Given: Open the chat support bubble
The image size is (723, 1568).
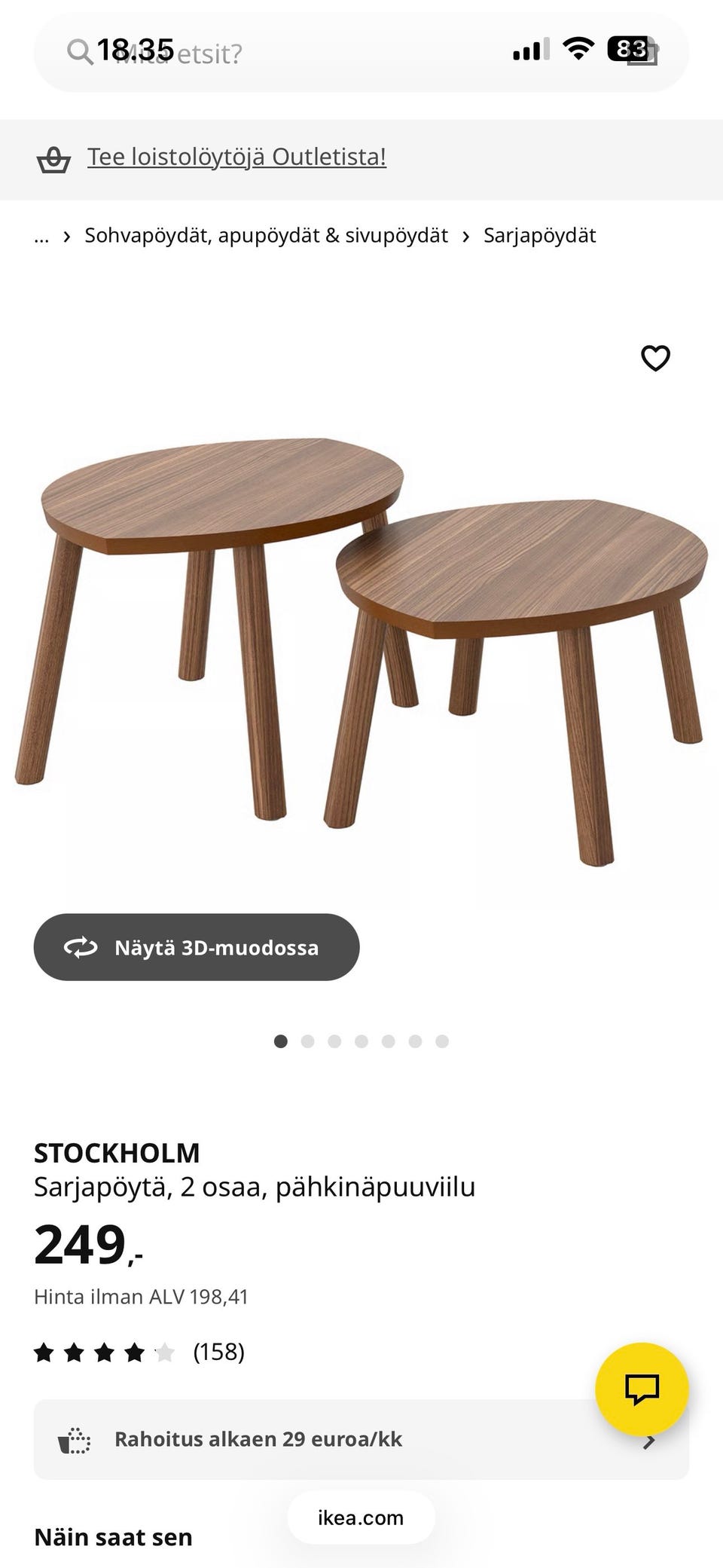Looking at the screenshot, I should (642, 1389).
